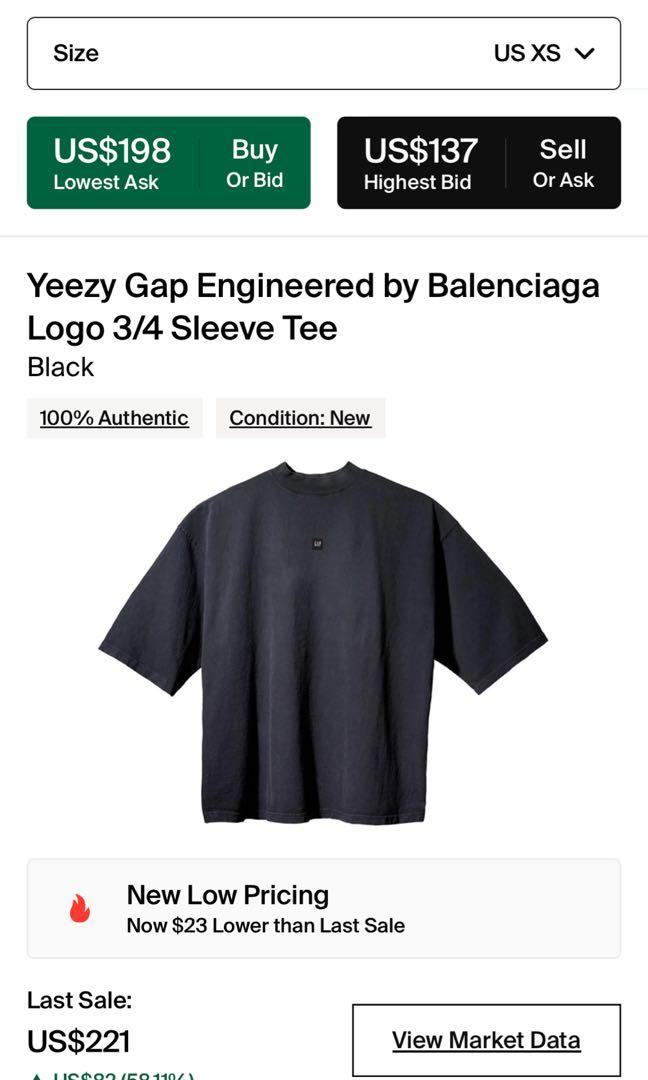Open the 100% Authentic link
648x1080 pixels.
tap(114, 418)
